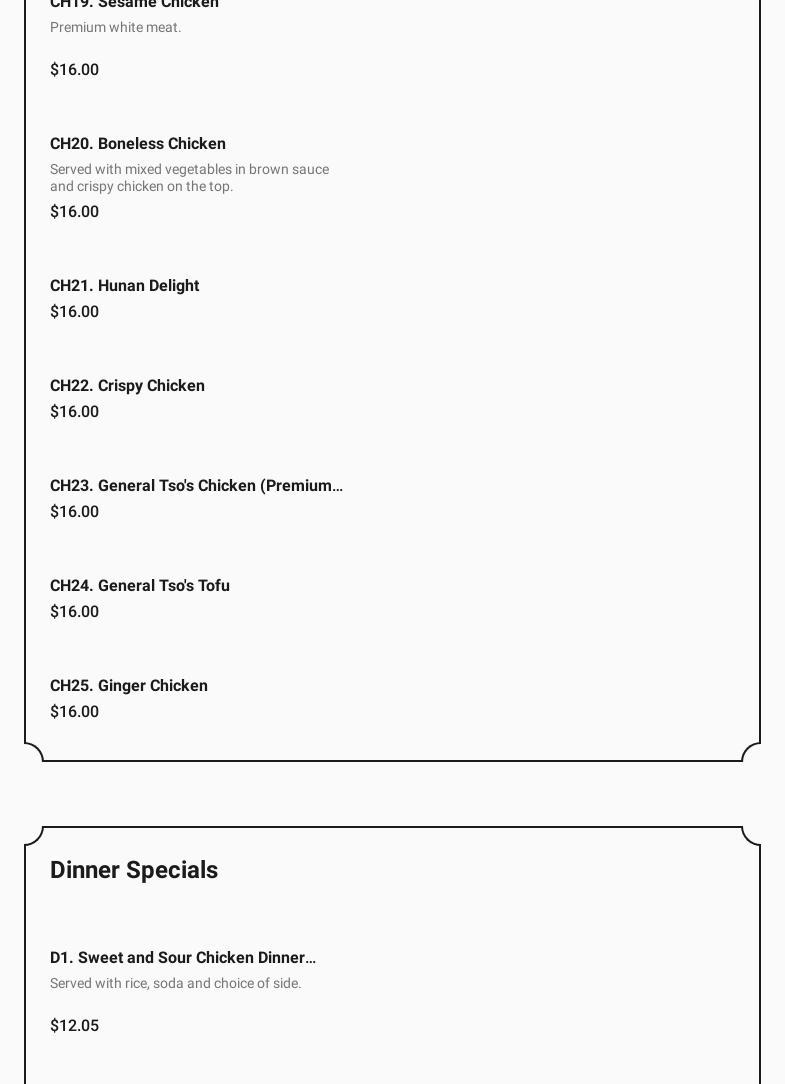Select CH20. Boneless Chicken
The width and height of the screenshot is (785, 1084).
pyautogui.click(x=138, y=144)
